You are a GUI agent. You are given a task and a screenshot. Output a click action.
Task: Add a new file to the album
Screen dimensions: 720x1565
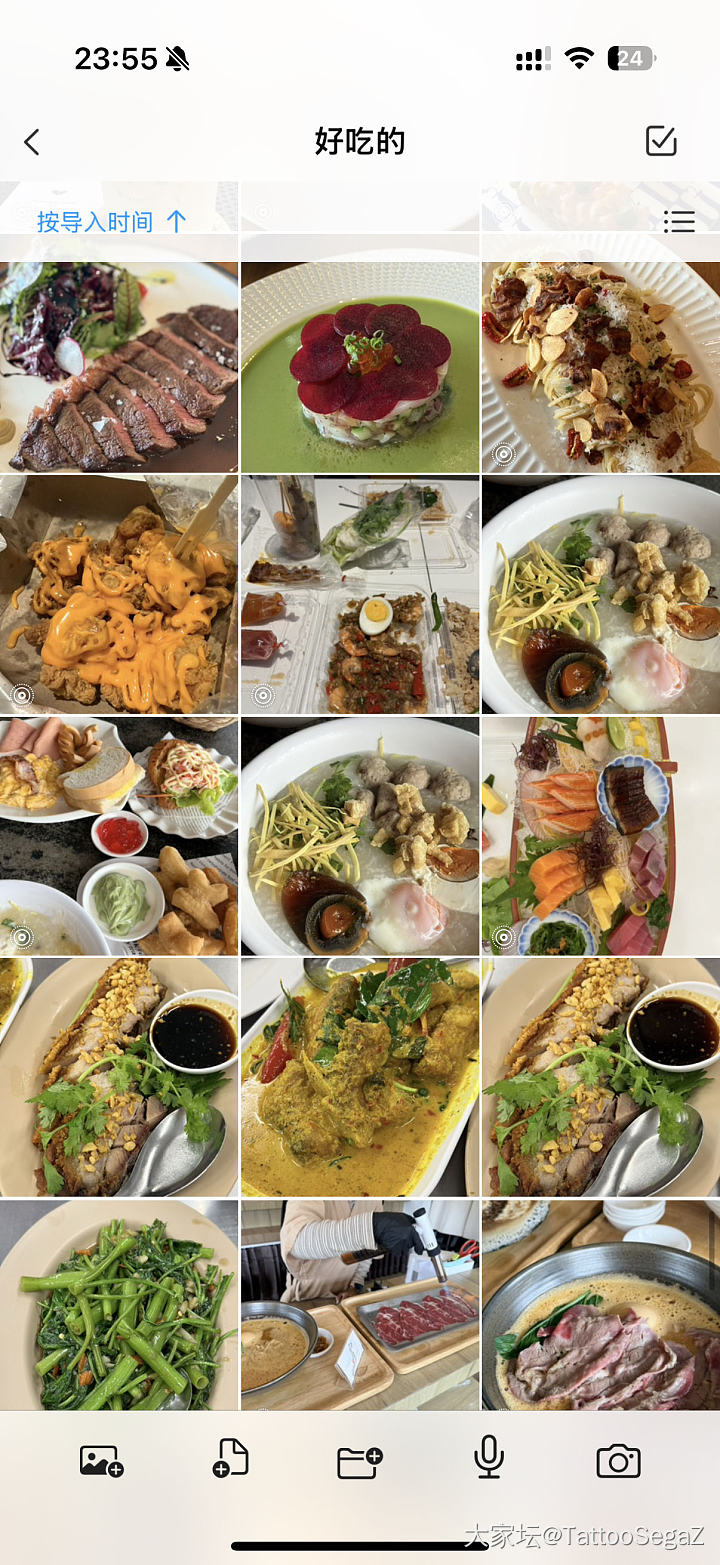point(231,1459)
